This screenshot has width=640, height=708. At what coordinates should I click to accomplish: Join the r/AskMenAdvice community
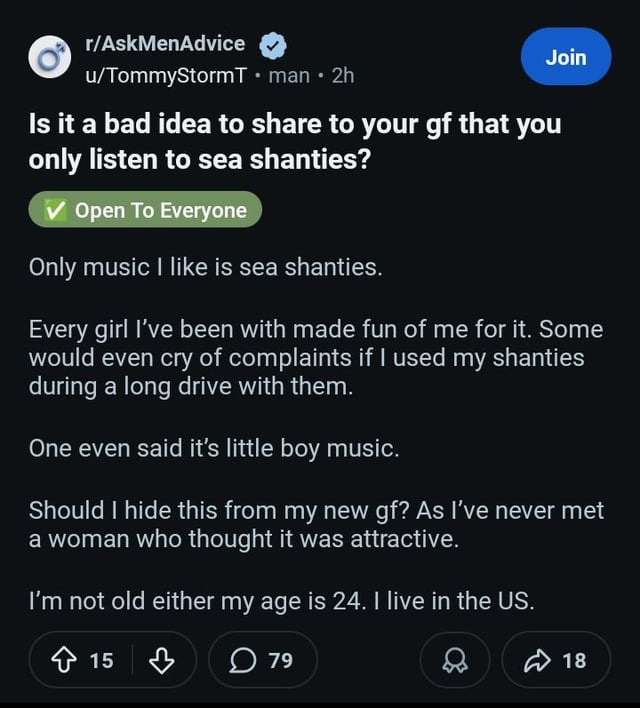click(x=565, y=57)
